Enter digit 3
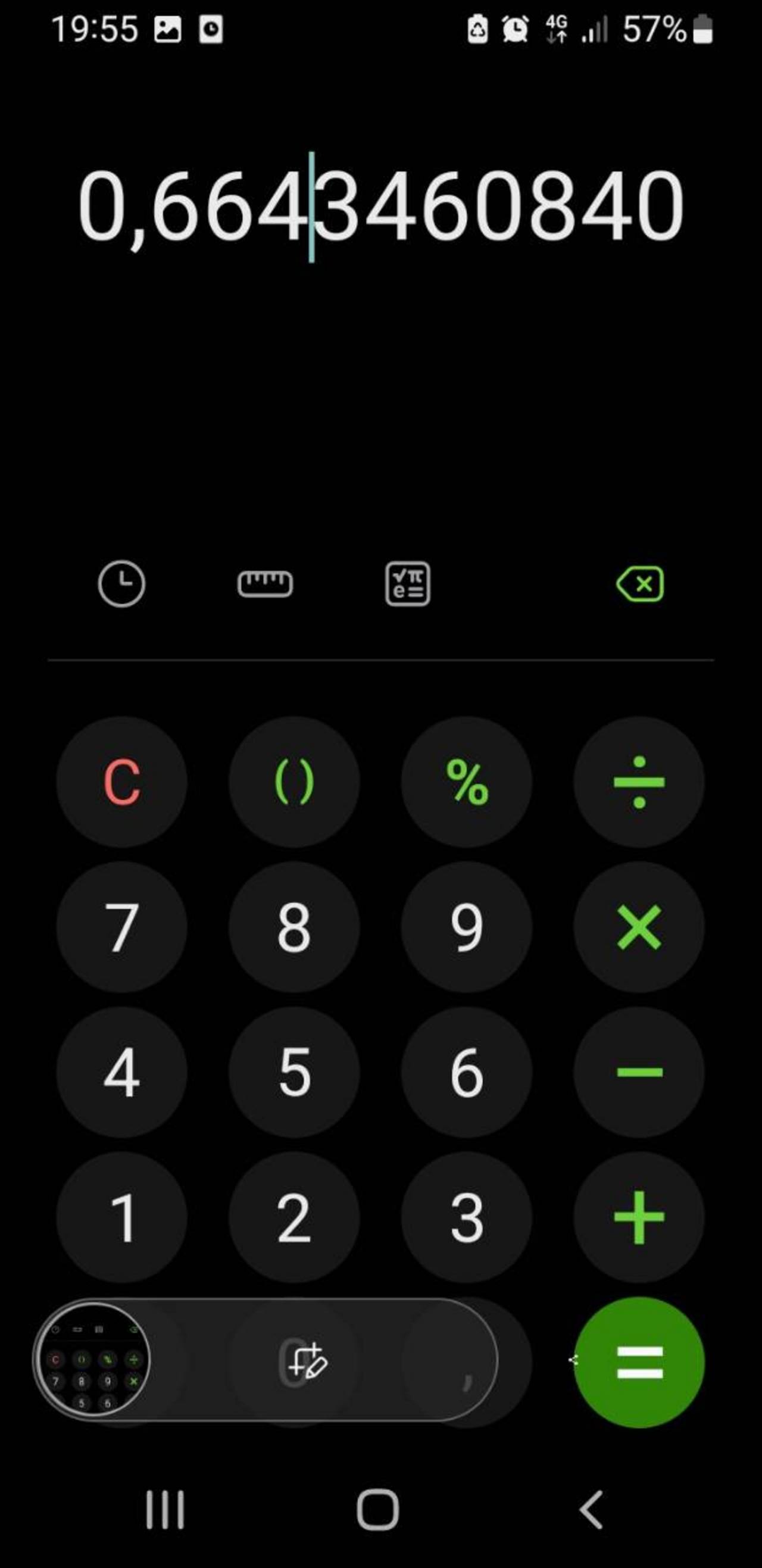 click(467, 1217)
